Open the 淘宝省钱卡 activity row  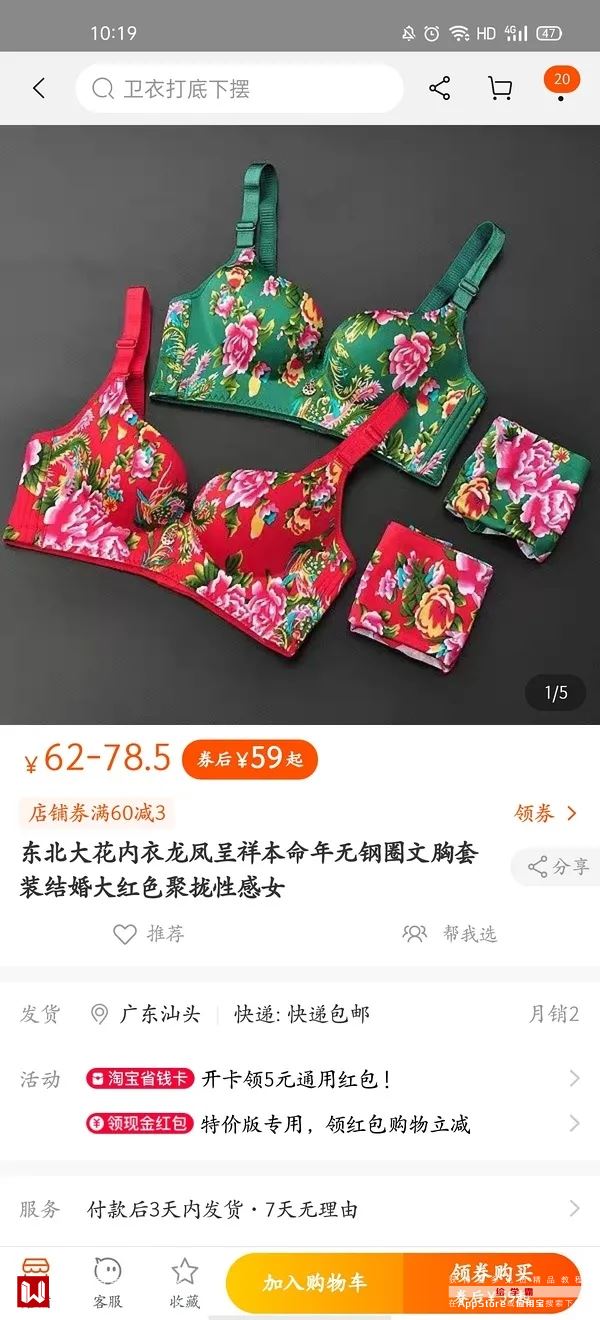(x=330, y=1079)
